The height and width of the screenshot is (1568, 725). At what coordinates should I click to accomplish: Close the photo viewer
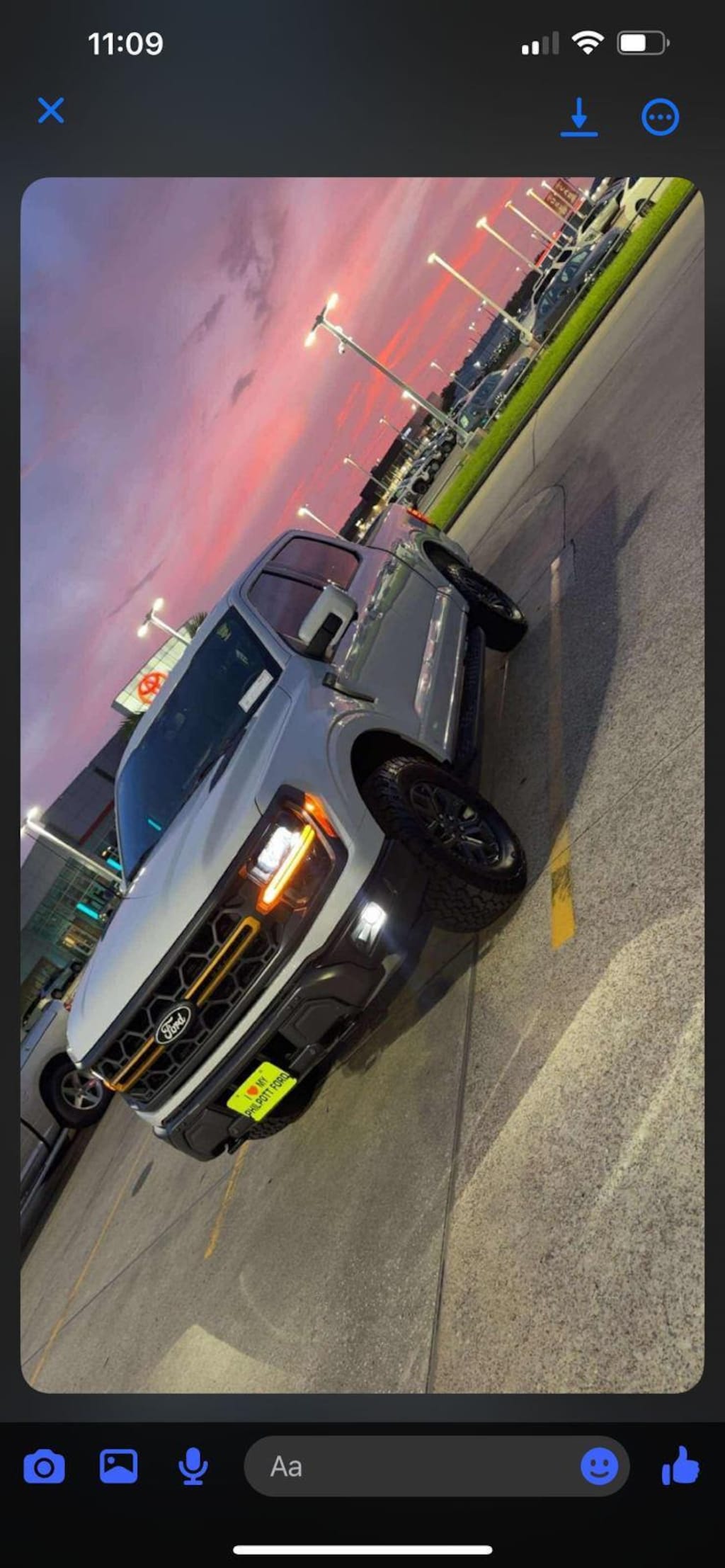[50, 111]
